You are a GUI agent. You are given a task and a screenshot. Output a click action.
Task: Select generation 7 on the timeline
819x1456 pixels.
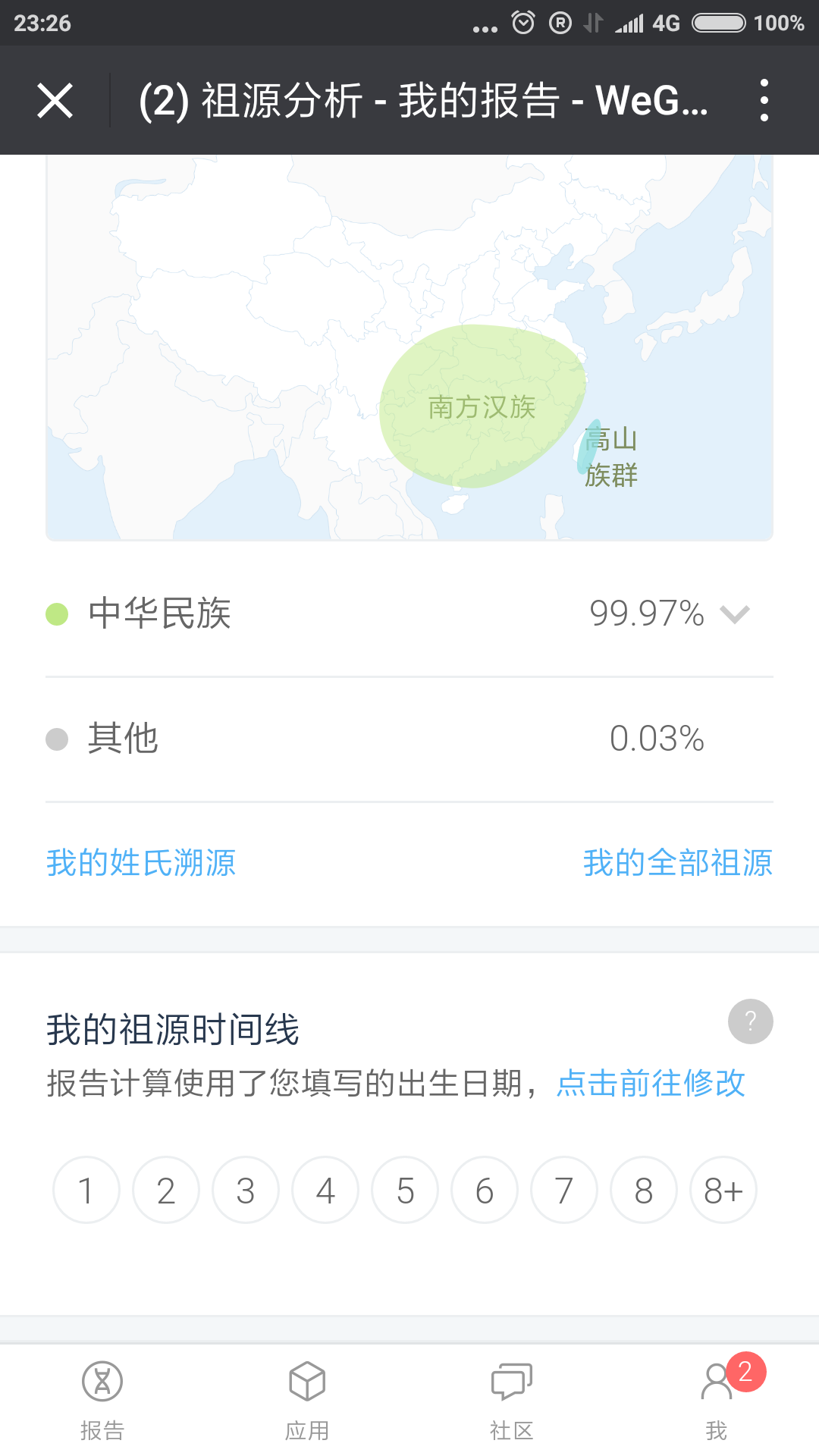click(x=564, y=1190)
